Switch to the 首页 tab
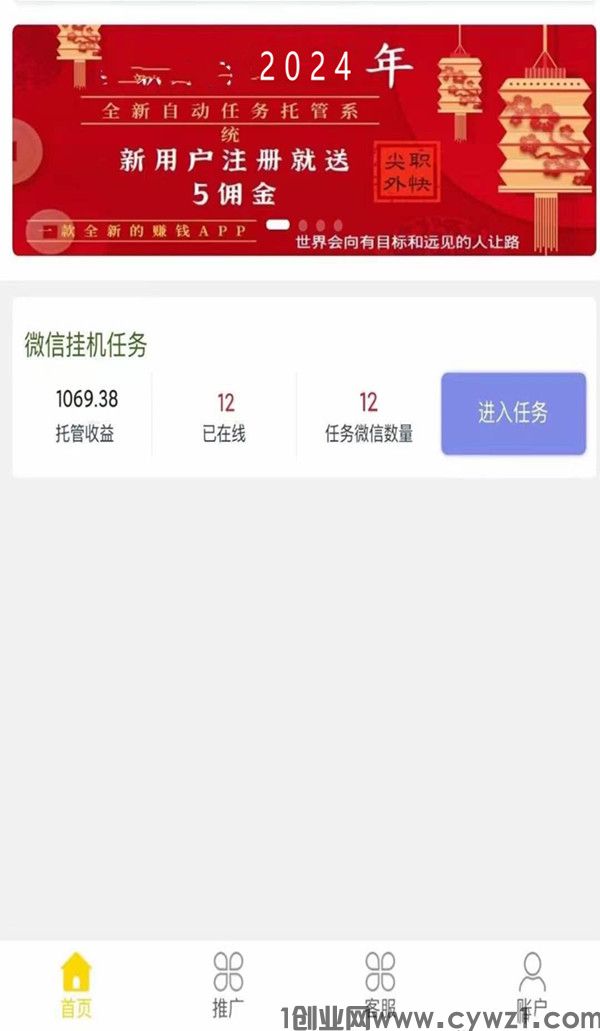This screenshot has height=1031, width=600. pos(76,984)
